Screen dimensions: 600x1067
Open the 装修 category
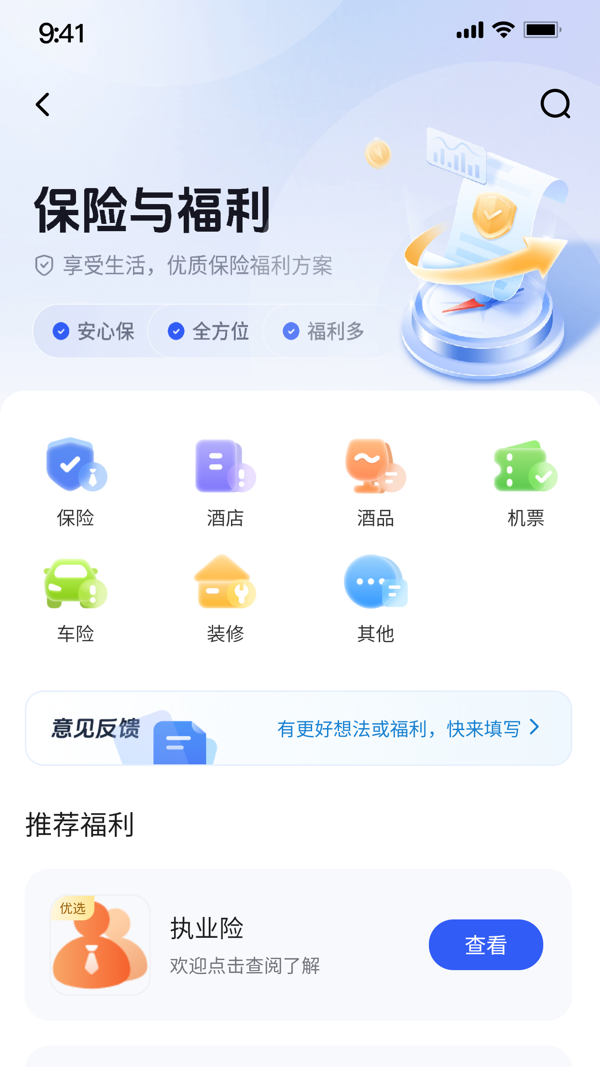point(225,598)
